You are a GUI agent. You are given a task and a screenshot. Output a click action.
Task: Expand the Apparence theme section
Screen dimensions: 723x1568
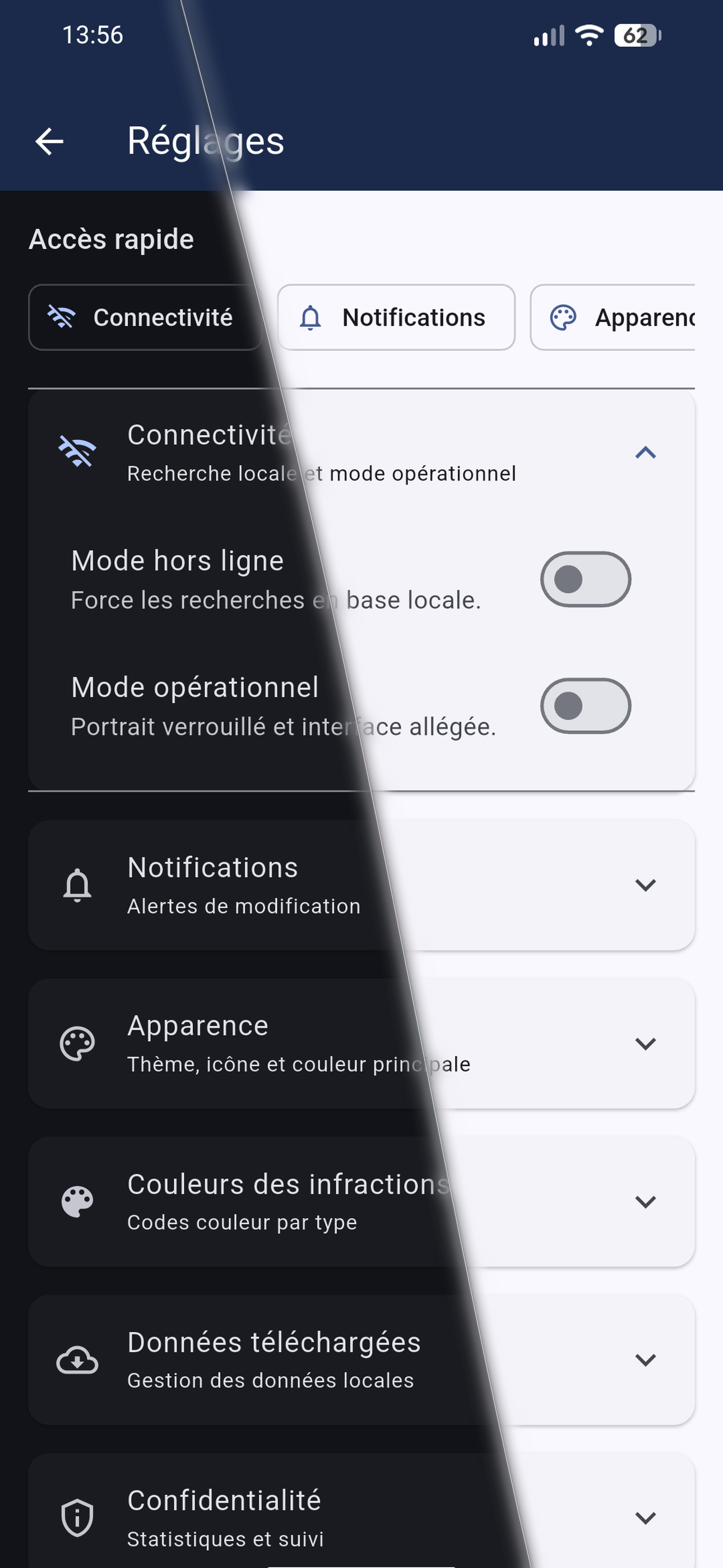(x=645, y=1043)
